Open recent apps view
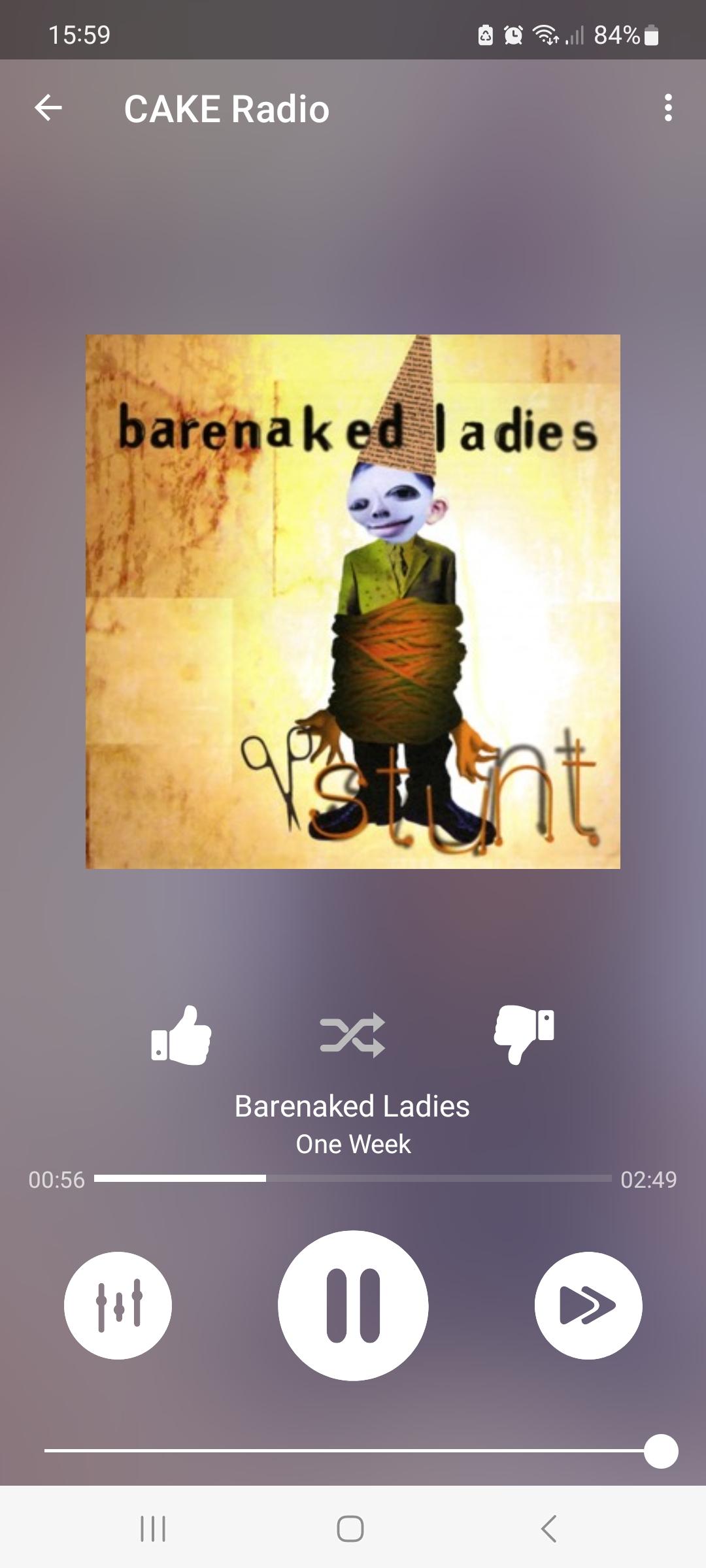The width and height of the screenshot is (706, 1568). click(x=153, y=1528)
